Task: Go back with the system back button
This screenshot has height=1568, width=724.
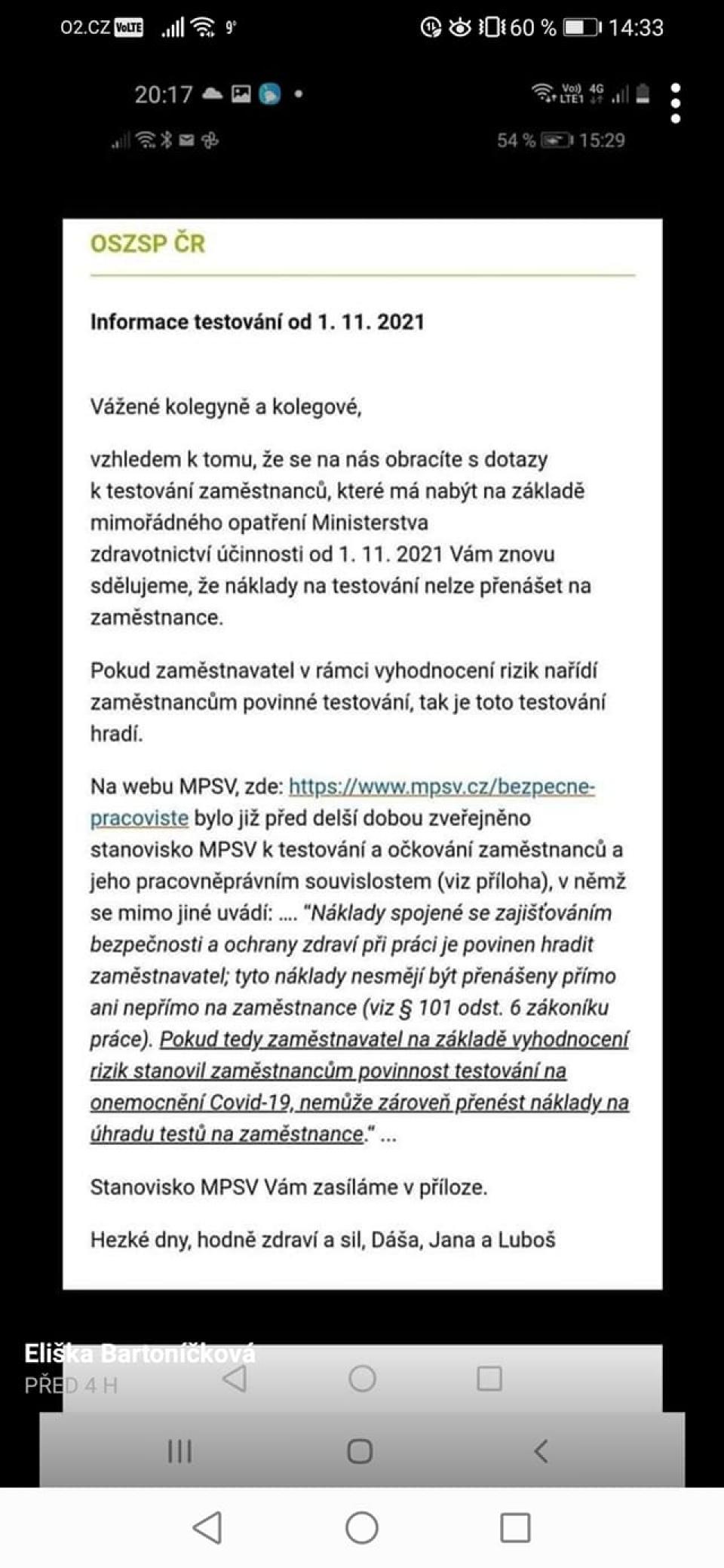Action: pyautogui.click(x=207, y=1528)
